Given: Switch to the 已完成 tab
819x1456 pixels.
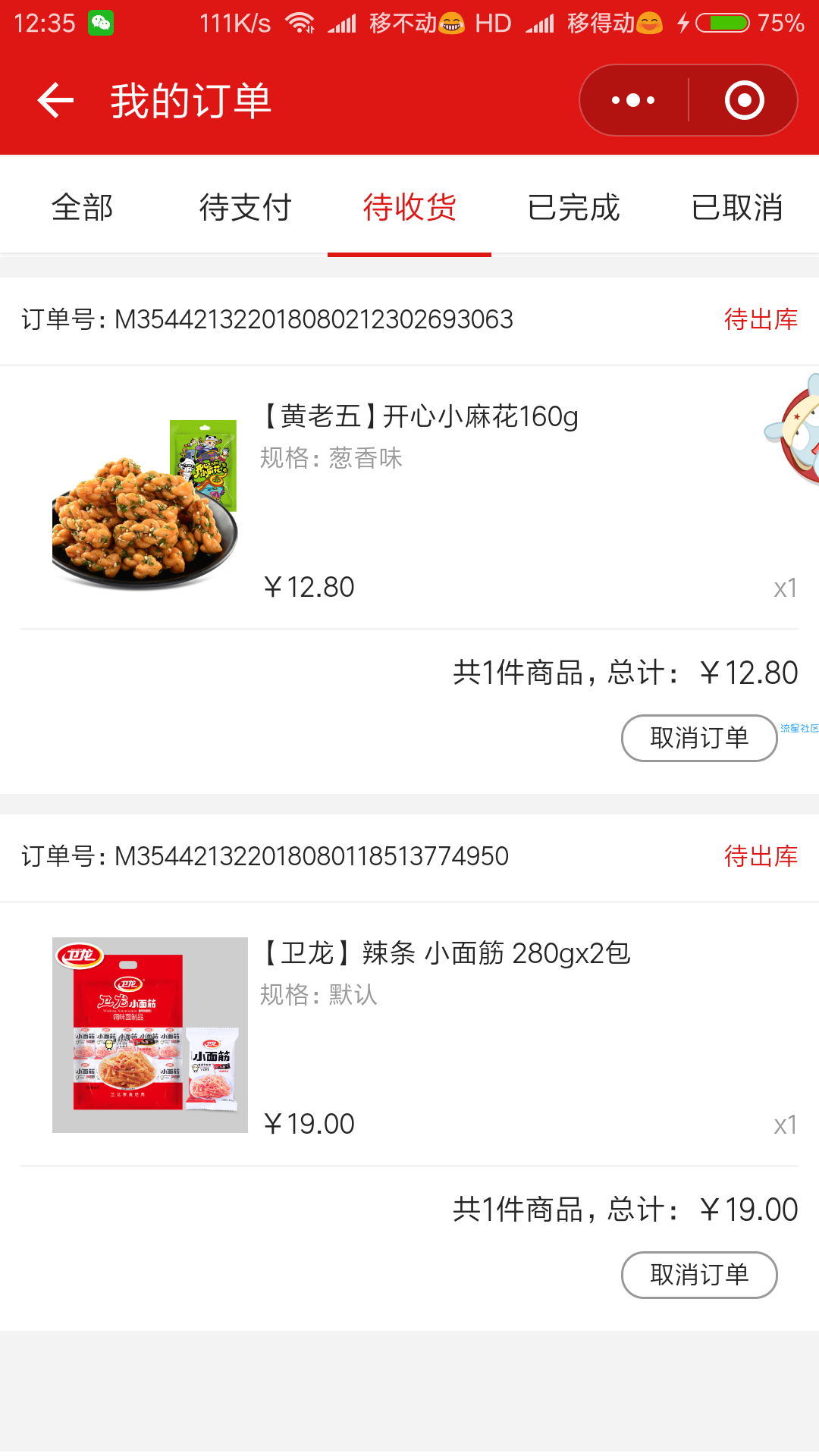Looking at the screenshot, I should pos(573,207).
